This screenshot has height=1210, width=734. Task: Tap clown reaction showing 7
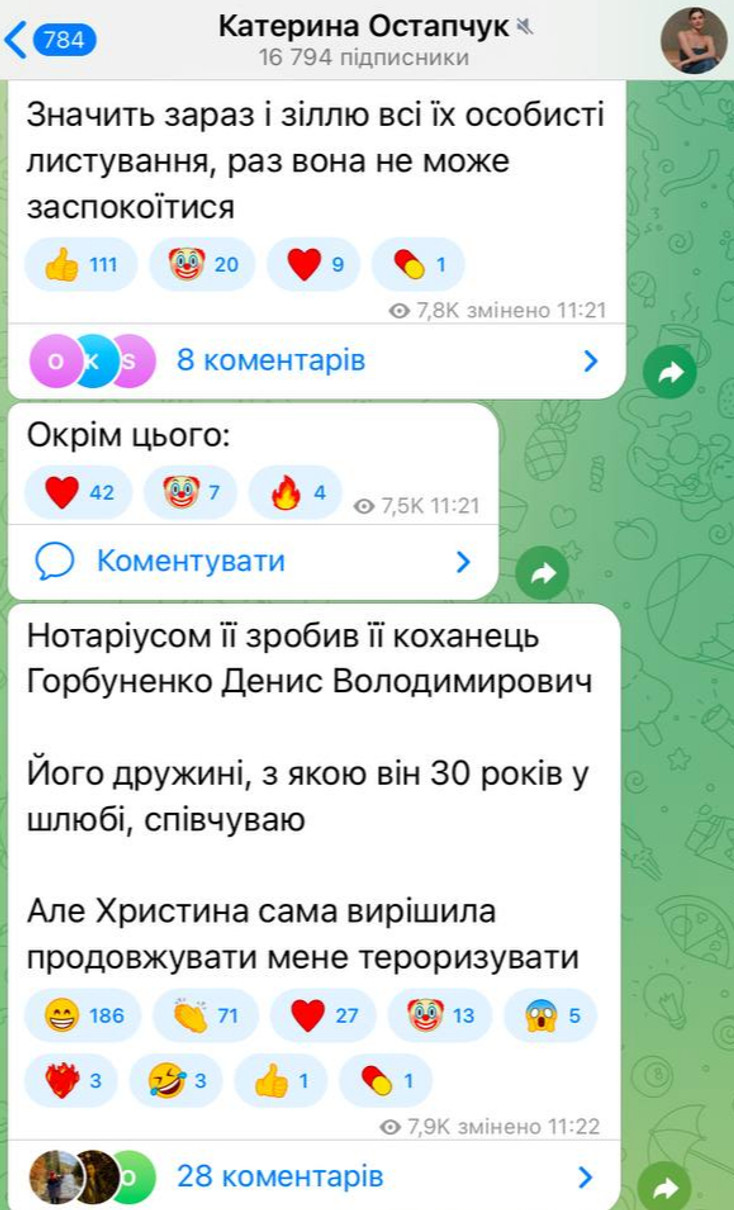191,492
